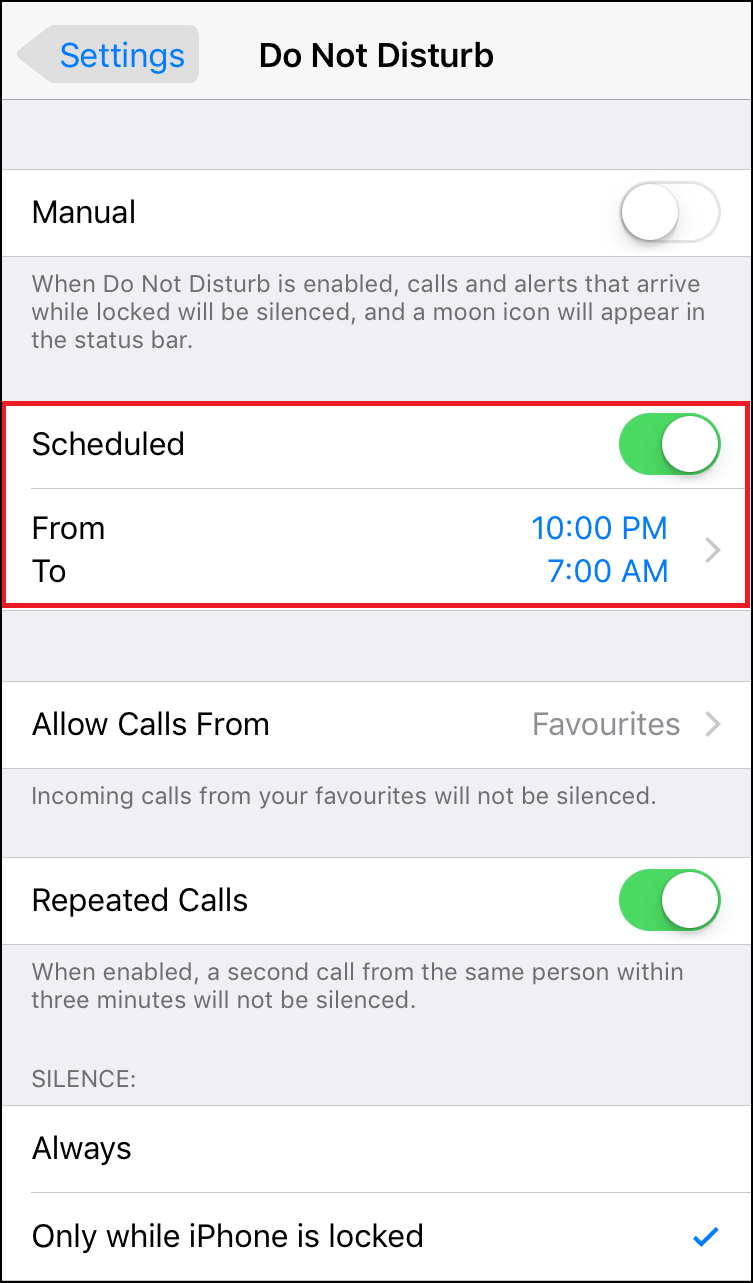Turn on the Manual Do Not Disturb switch

point(670,212)
